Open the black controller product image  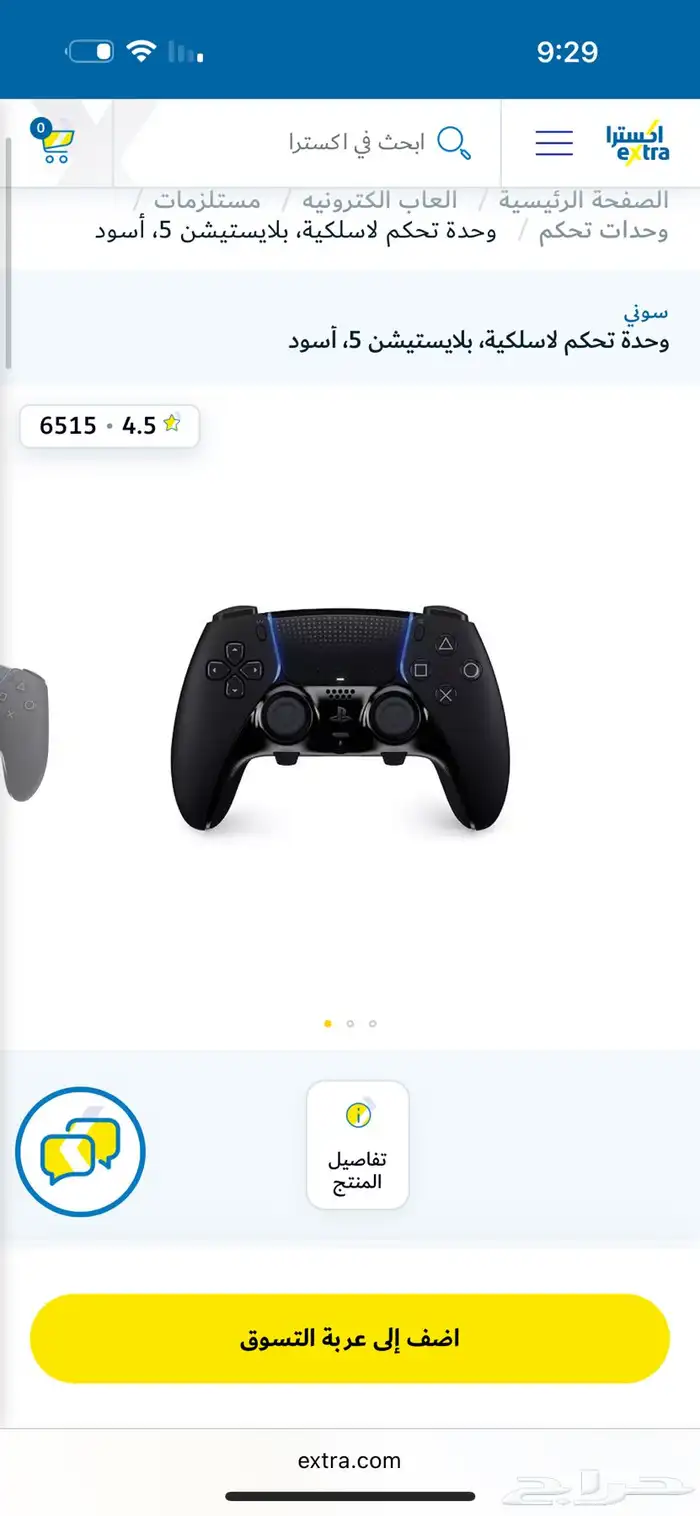tap(340, 716)
